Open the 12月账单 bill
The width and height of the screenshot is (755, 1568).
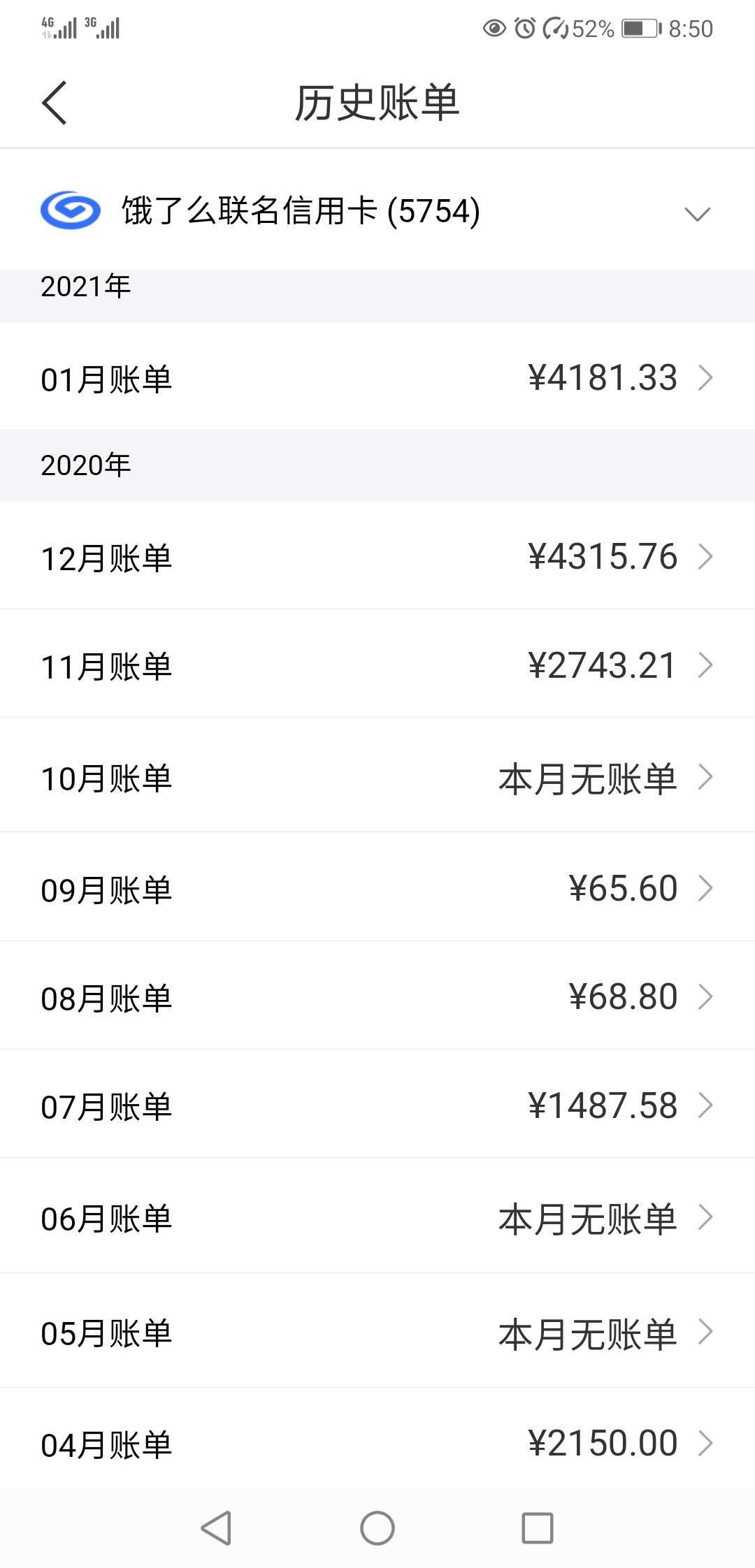tap(377, 556)
